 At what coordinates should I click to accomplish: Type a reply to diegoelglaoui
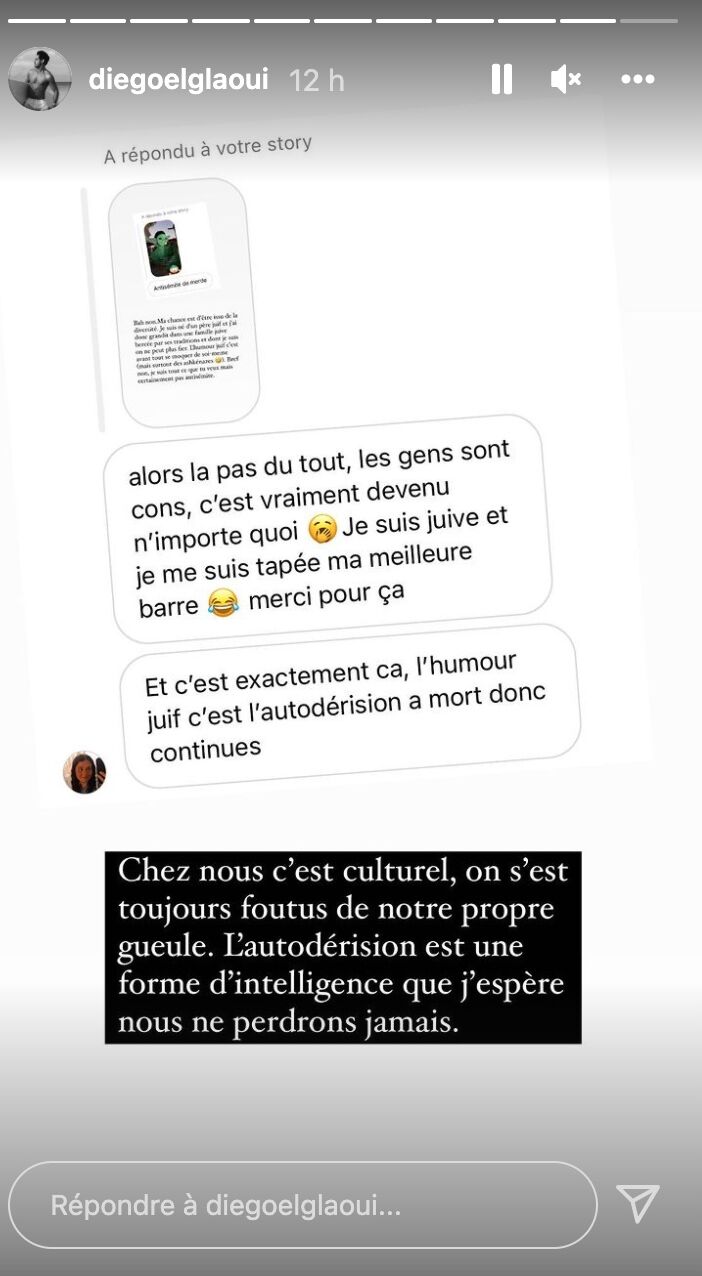click(x=303, y=1205)
